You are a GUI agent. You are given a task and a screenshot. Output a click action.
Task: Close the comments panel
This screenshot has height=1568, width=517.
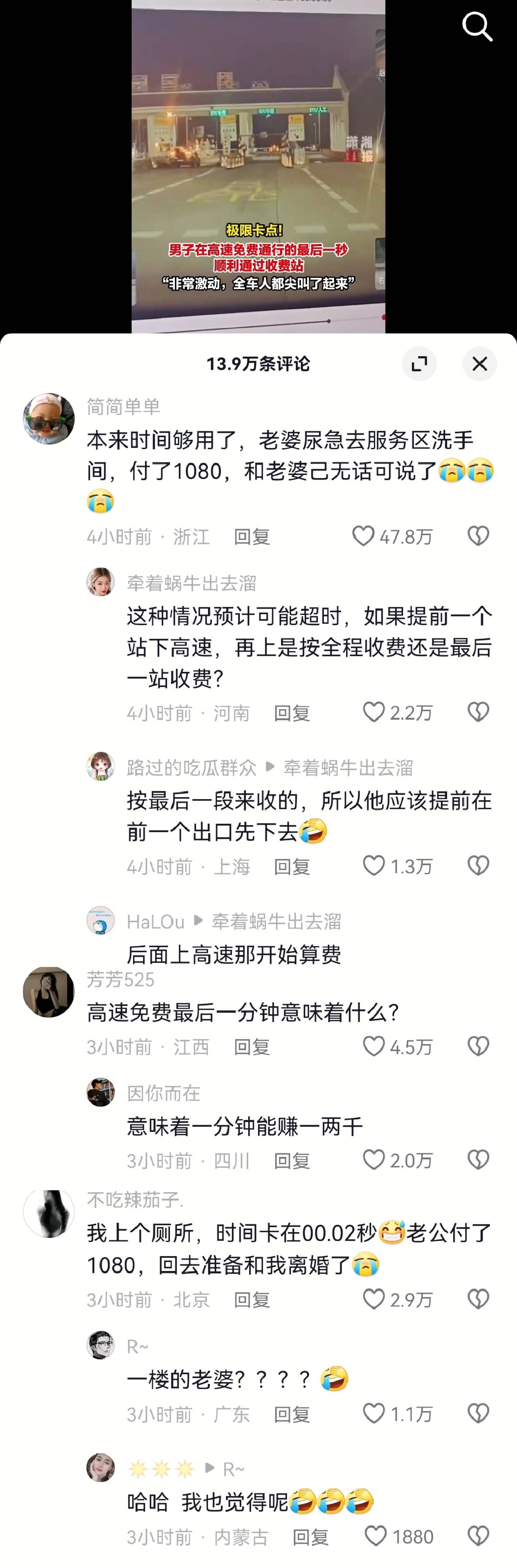click(x=479, y=364)
